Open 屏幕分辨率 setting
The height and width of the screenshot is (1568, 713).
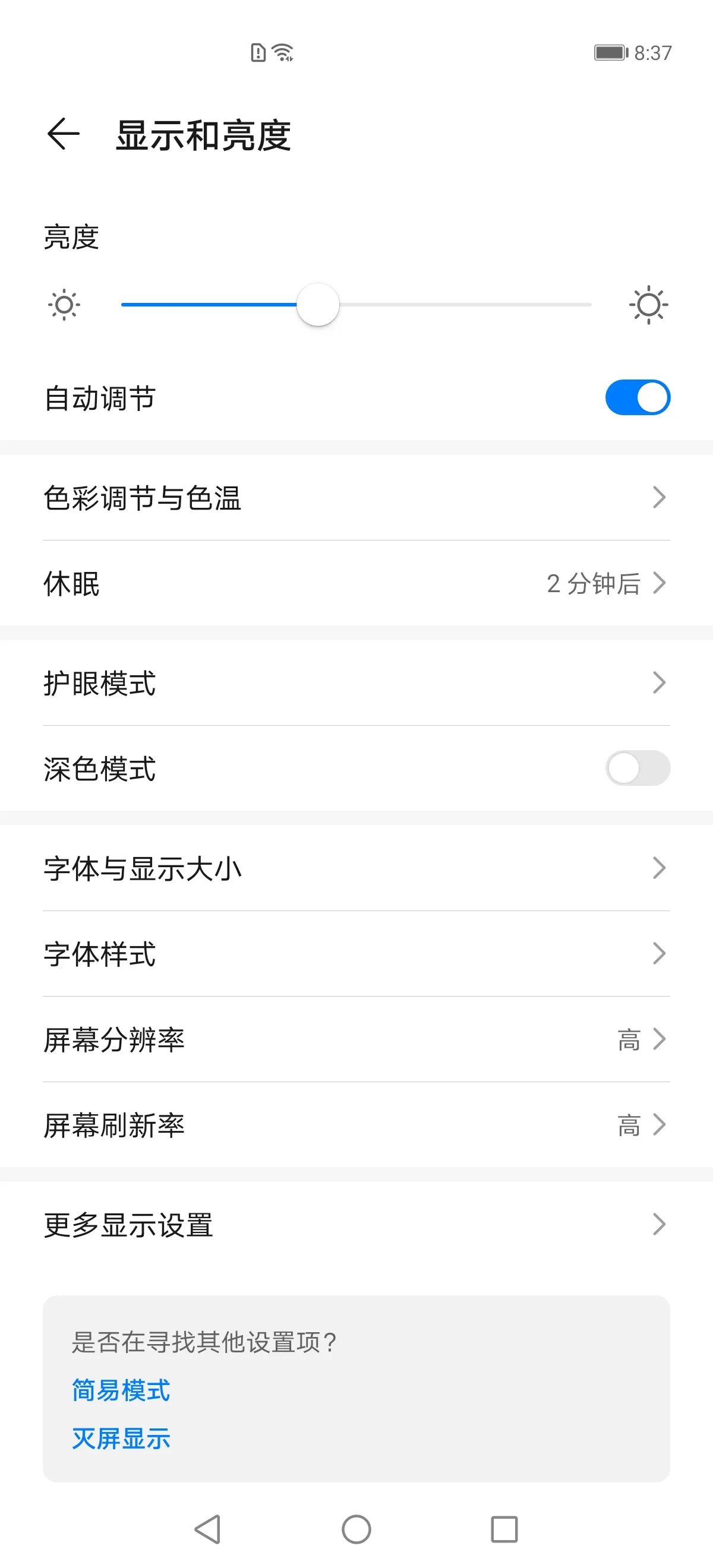tap(356, 1039)
